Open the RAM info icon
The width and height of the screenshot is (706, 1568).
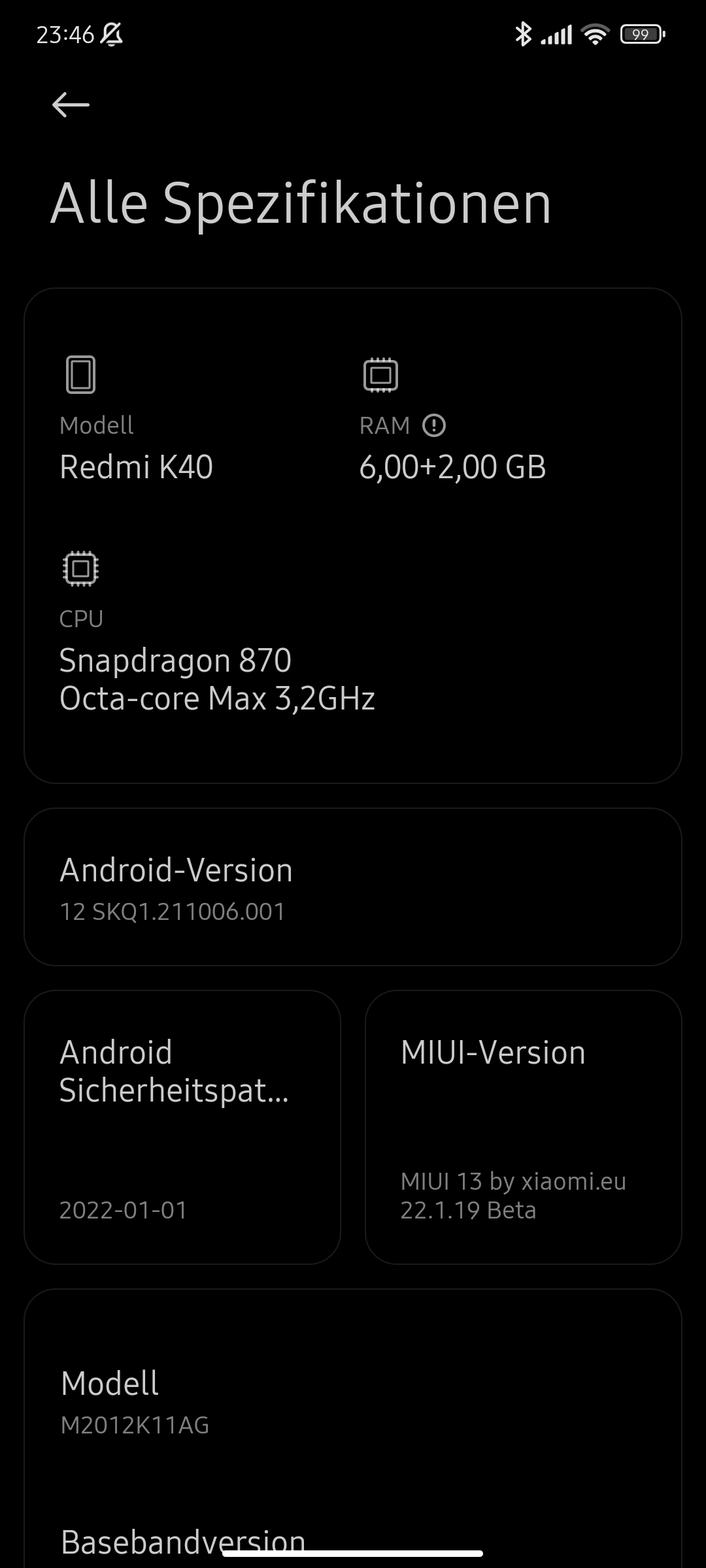434,426
